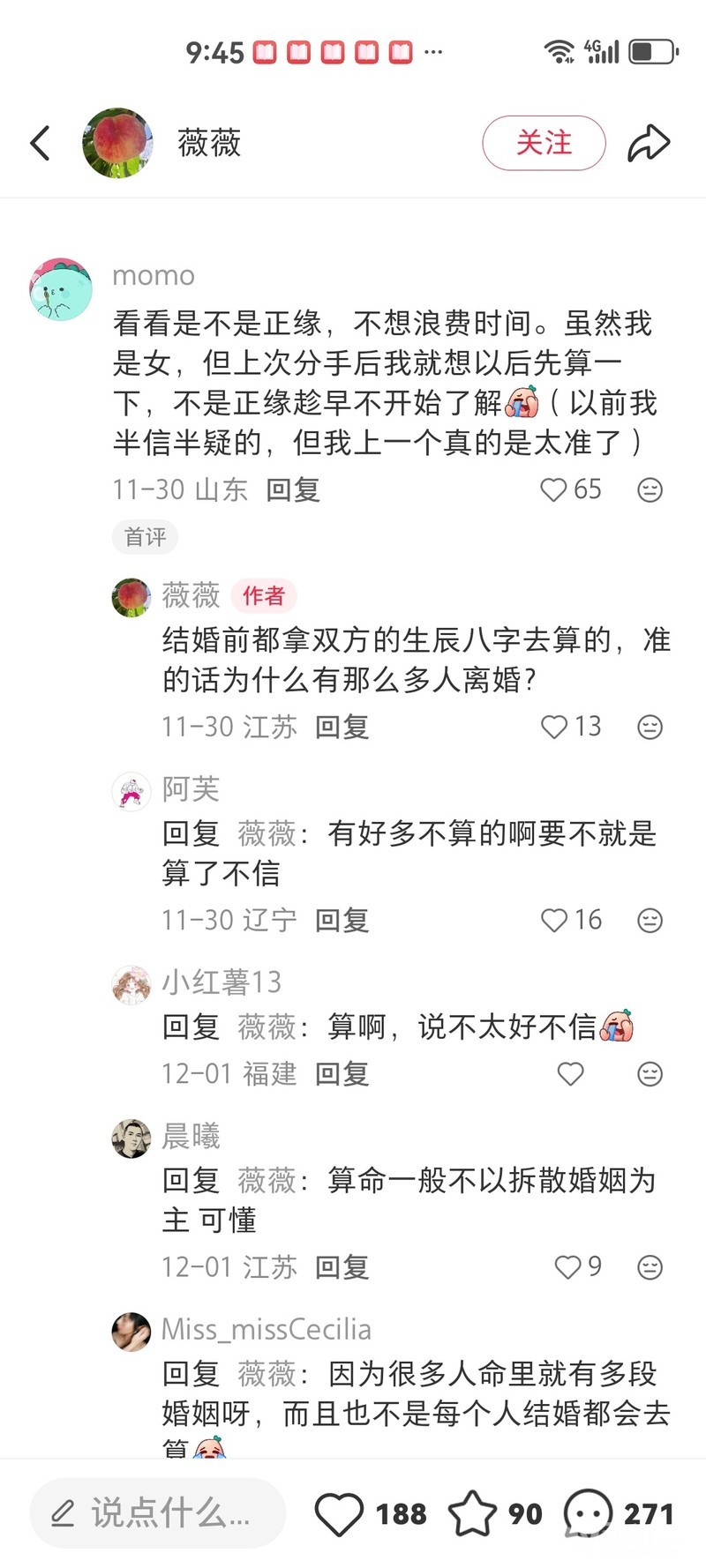The height and width of the screenshot is (1568, 706).
Task: Like 阿芙's reply
Action: tap(554, 920)
